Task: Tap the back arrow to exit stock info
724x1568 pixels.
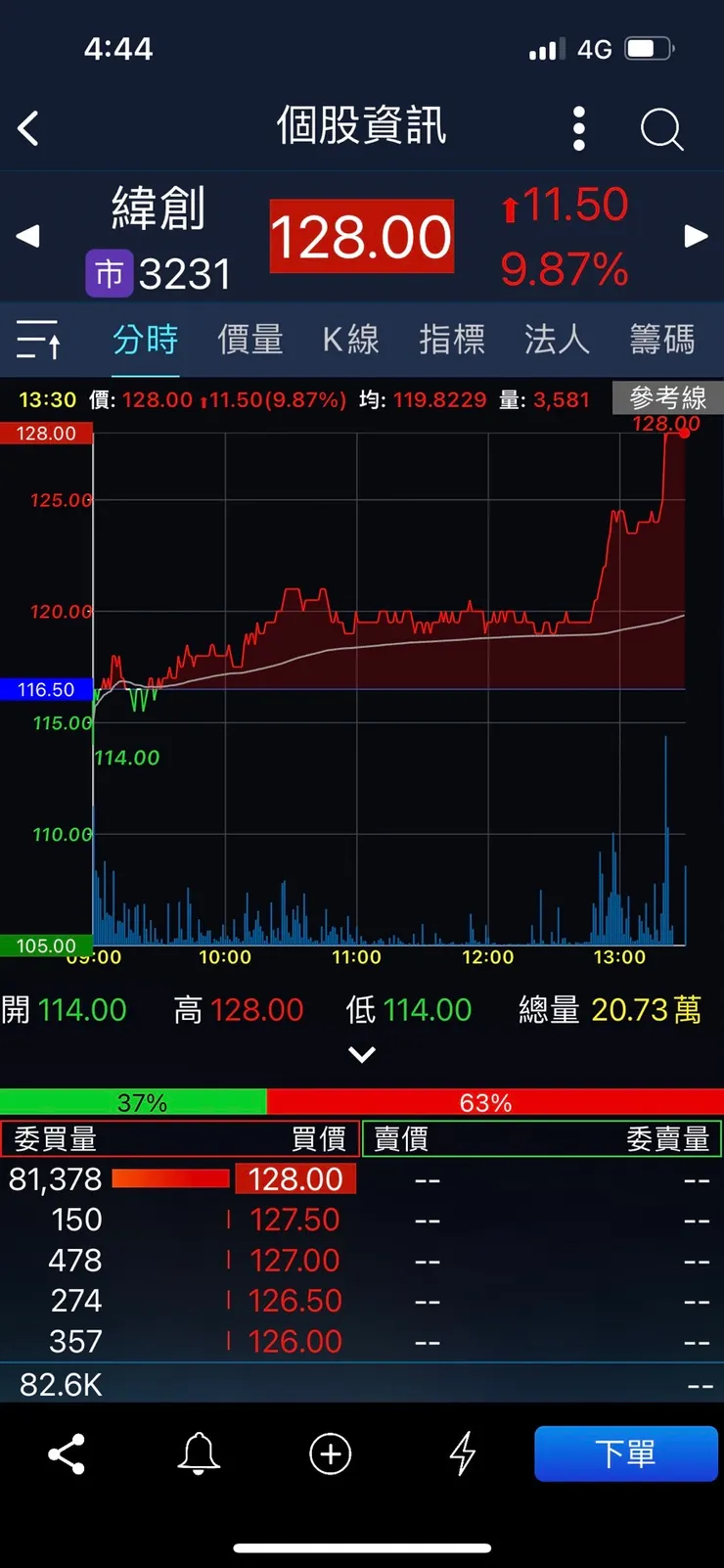Action: pos(28,128)
